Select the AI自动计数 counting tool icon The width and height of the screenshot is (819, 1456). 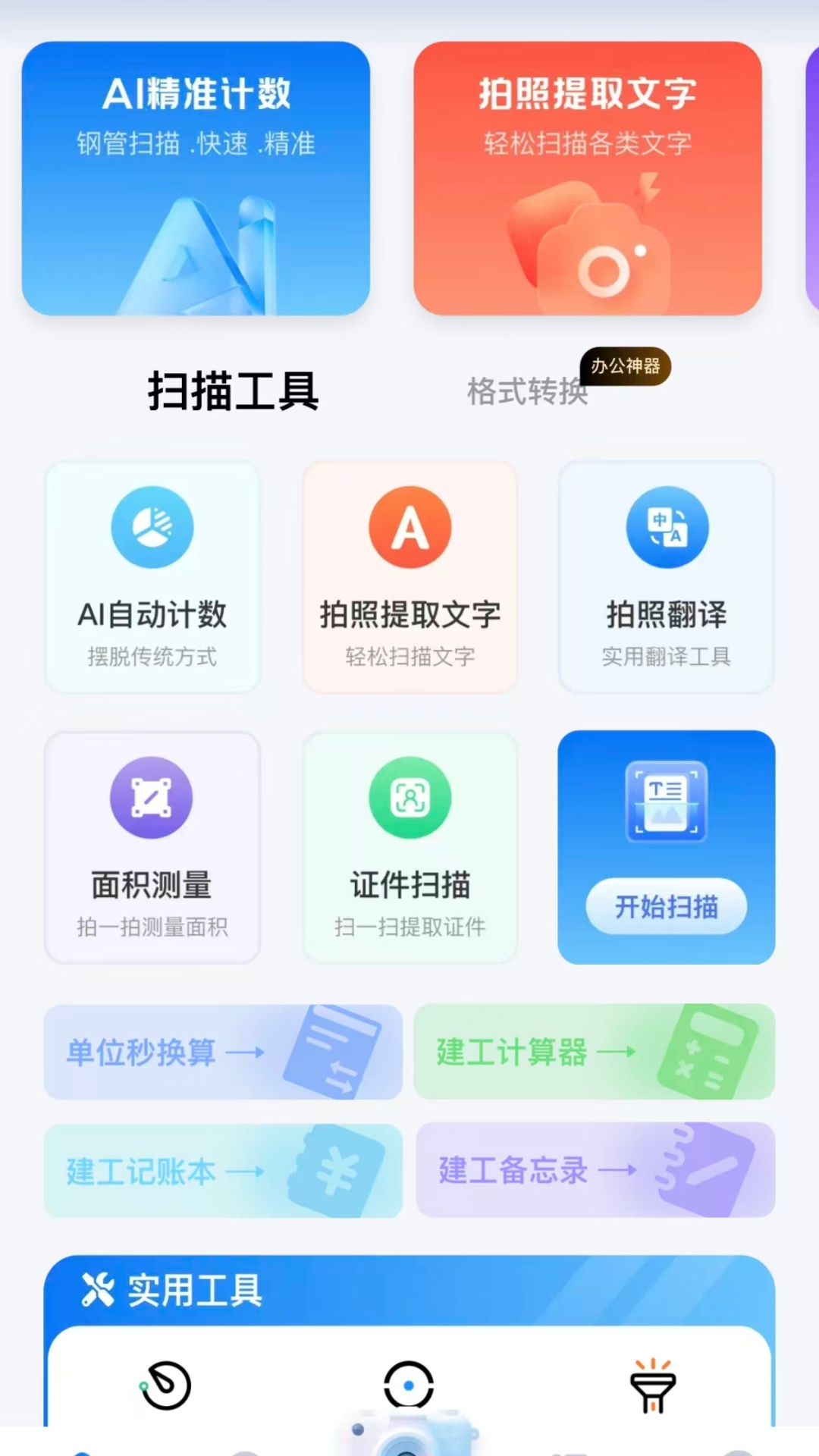(x=152, y=526)
